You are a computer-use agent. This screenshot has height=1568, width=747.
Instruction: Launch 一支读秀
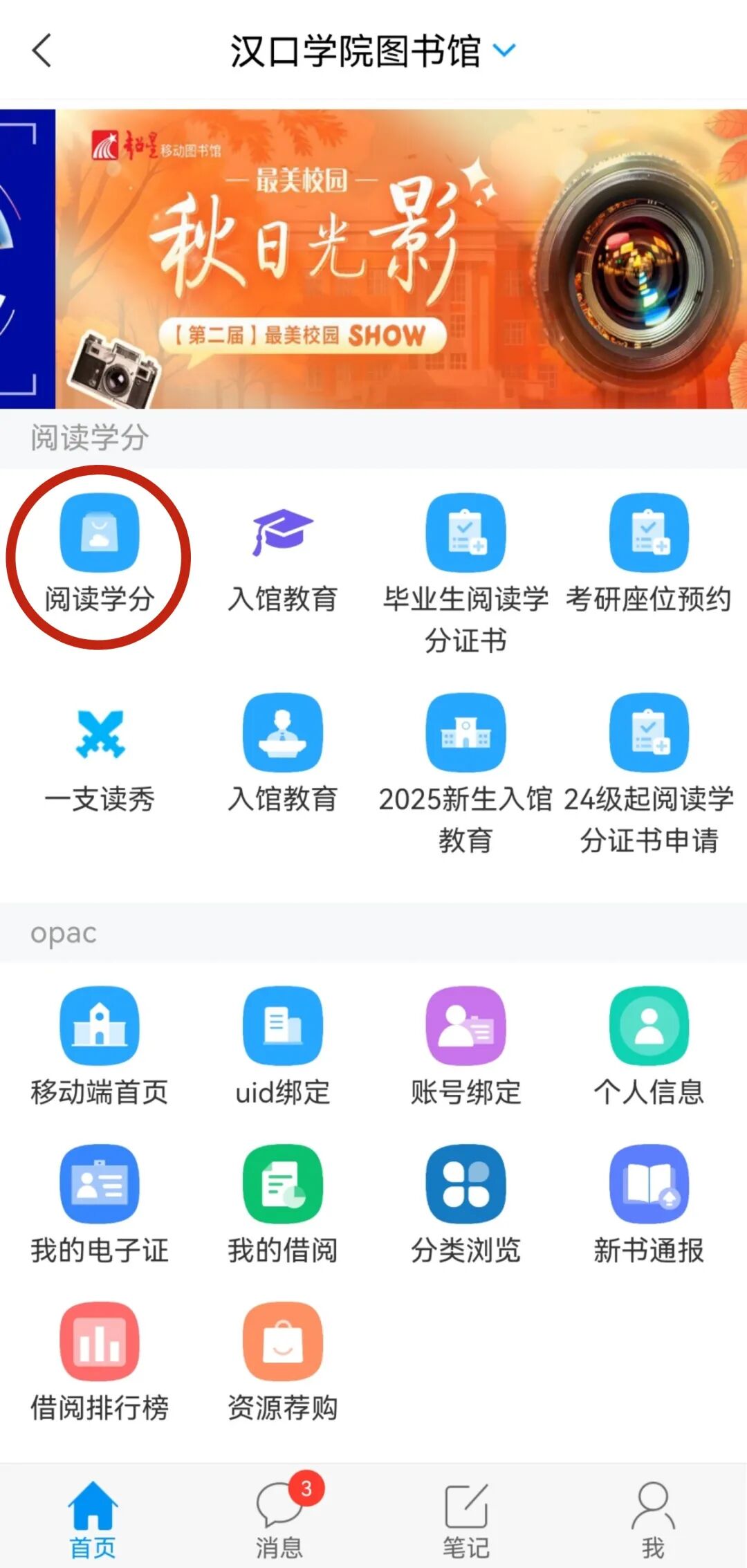pyautogui.click(x=100, y=734)
